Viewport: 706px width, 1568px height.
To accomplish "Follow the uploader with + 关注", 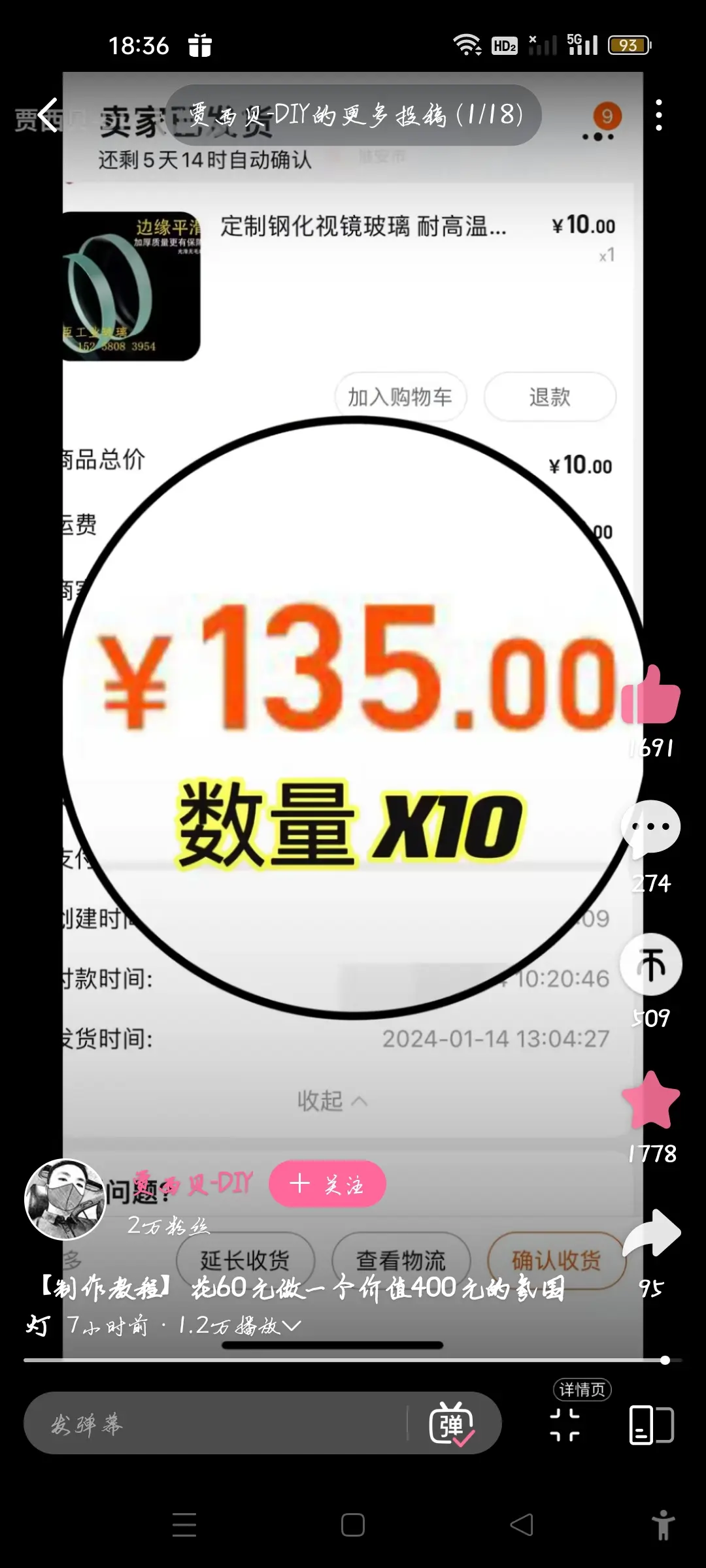I will coord(328,1184).
